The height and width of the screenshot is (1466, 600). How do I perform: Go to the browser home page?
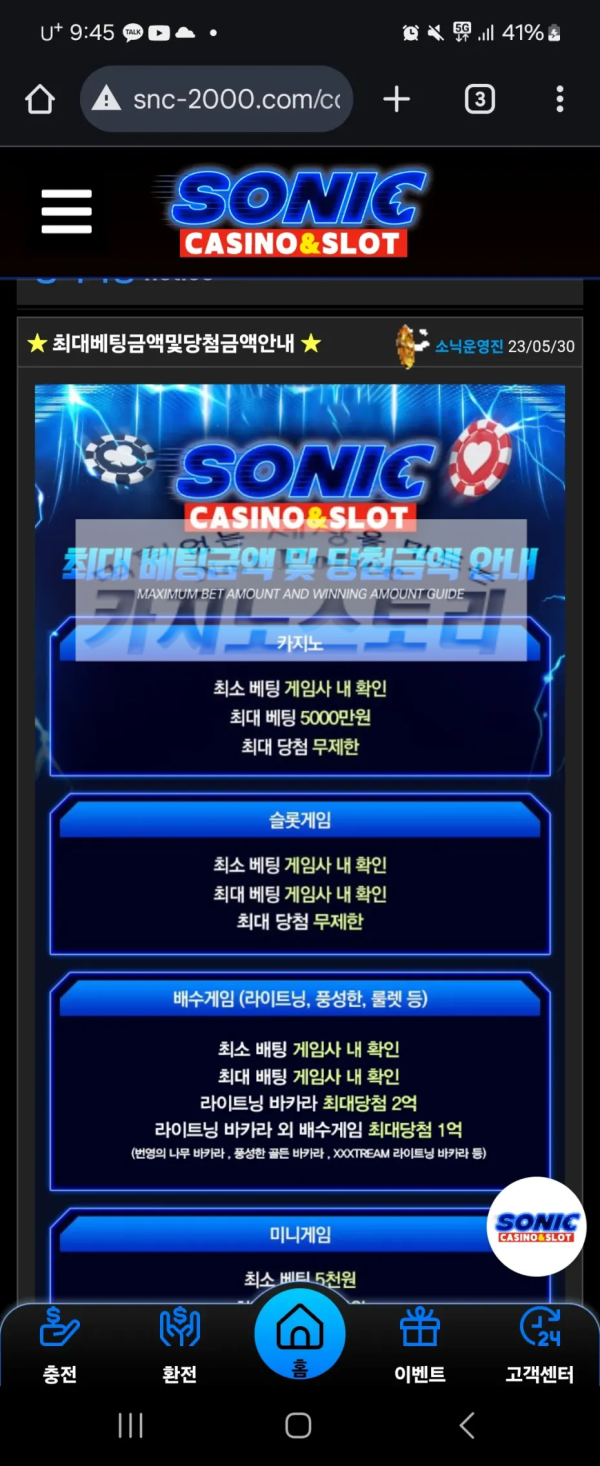[39, 99]
